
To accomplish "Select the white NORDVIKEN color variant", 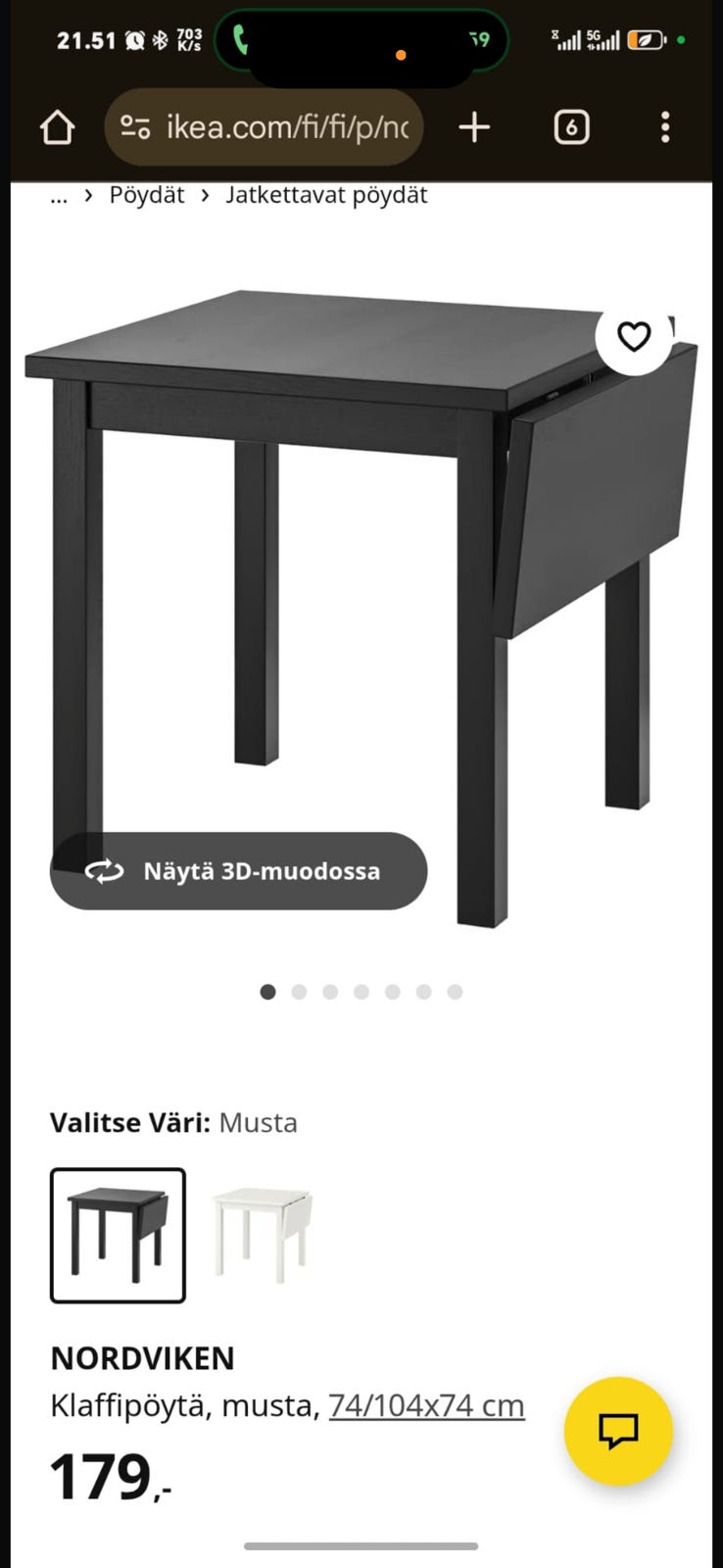I will click(x=261, y=1235).
